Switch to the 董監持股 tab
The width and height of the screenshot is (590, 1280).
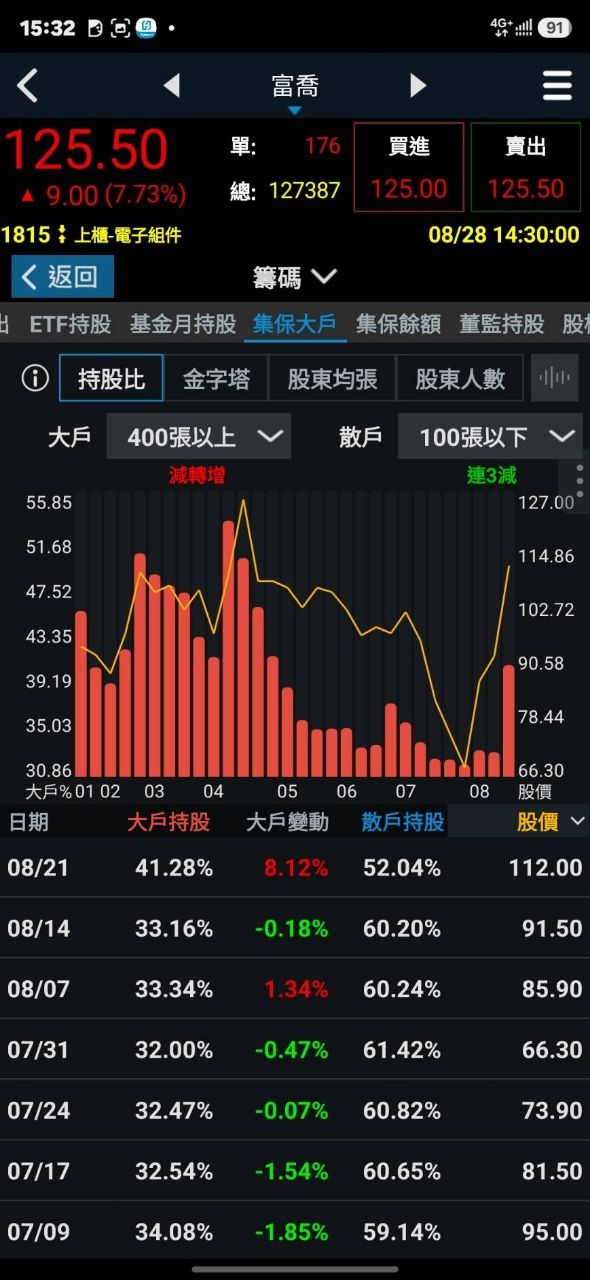pos(502,324)
